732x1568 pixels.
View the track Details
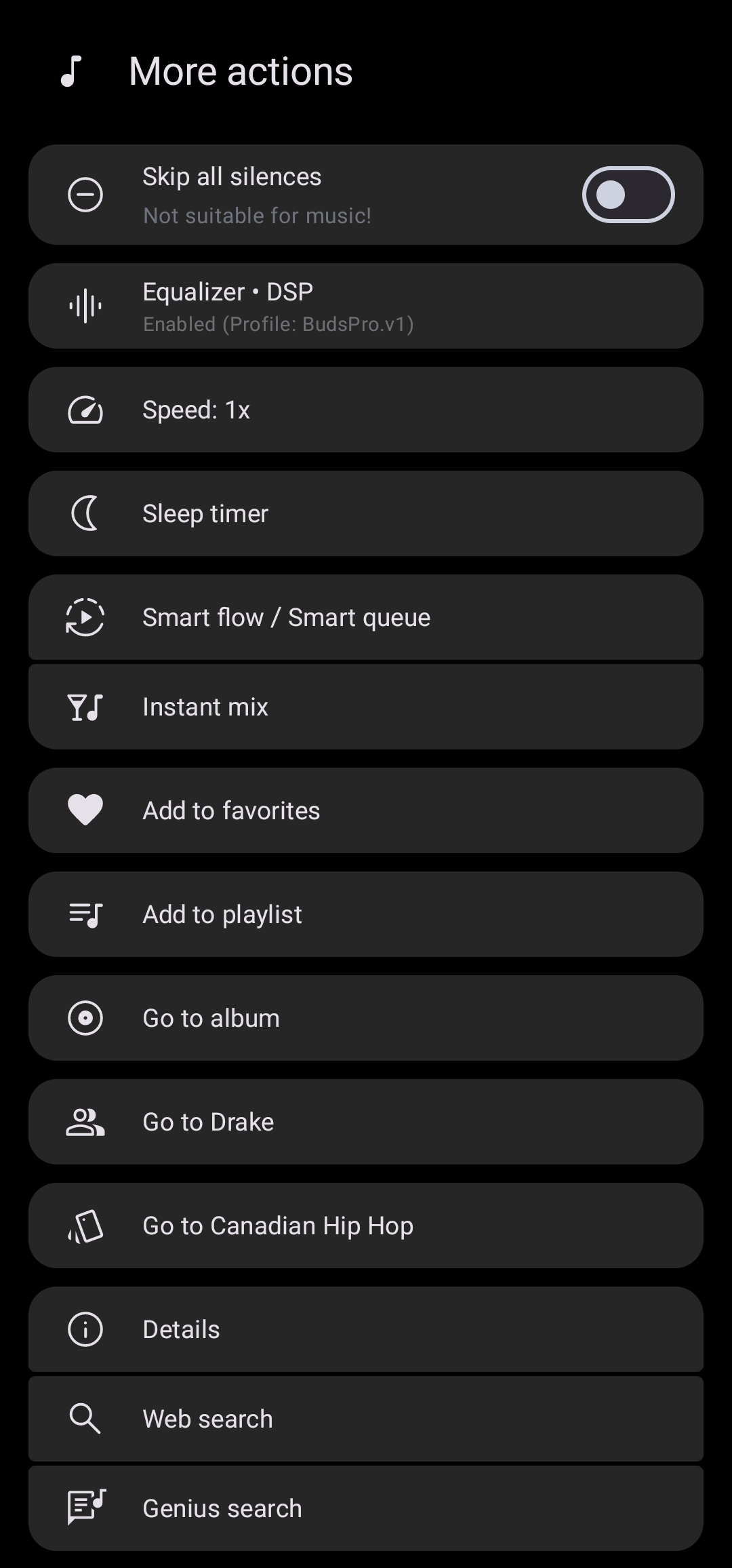(366, 1329)
